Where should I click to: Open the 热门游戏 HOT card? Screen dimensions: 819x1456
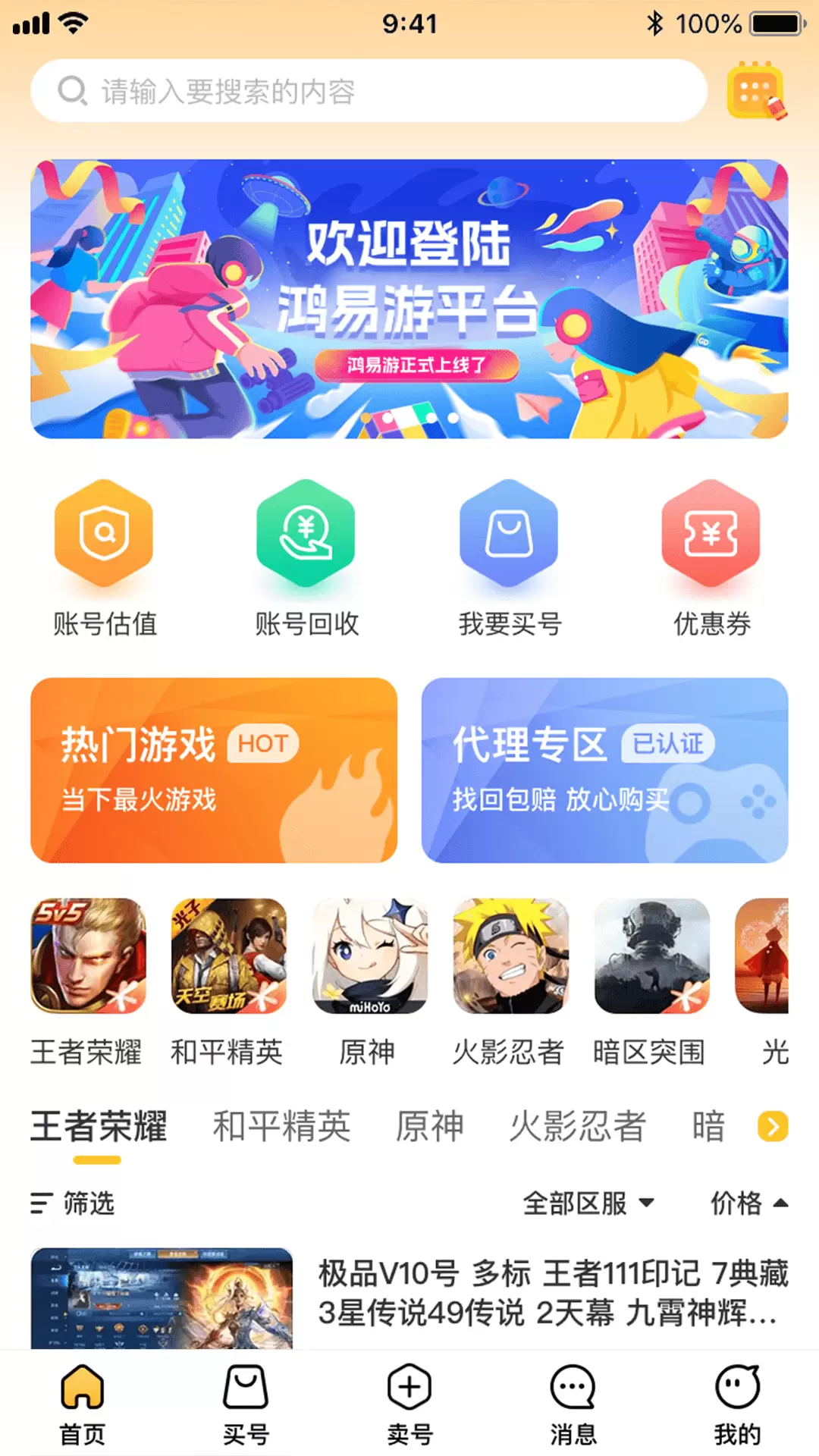coord(214,770)
